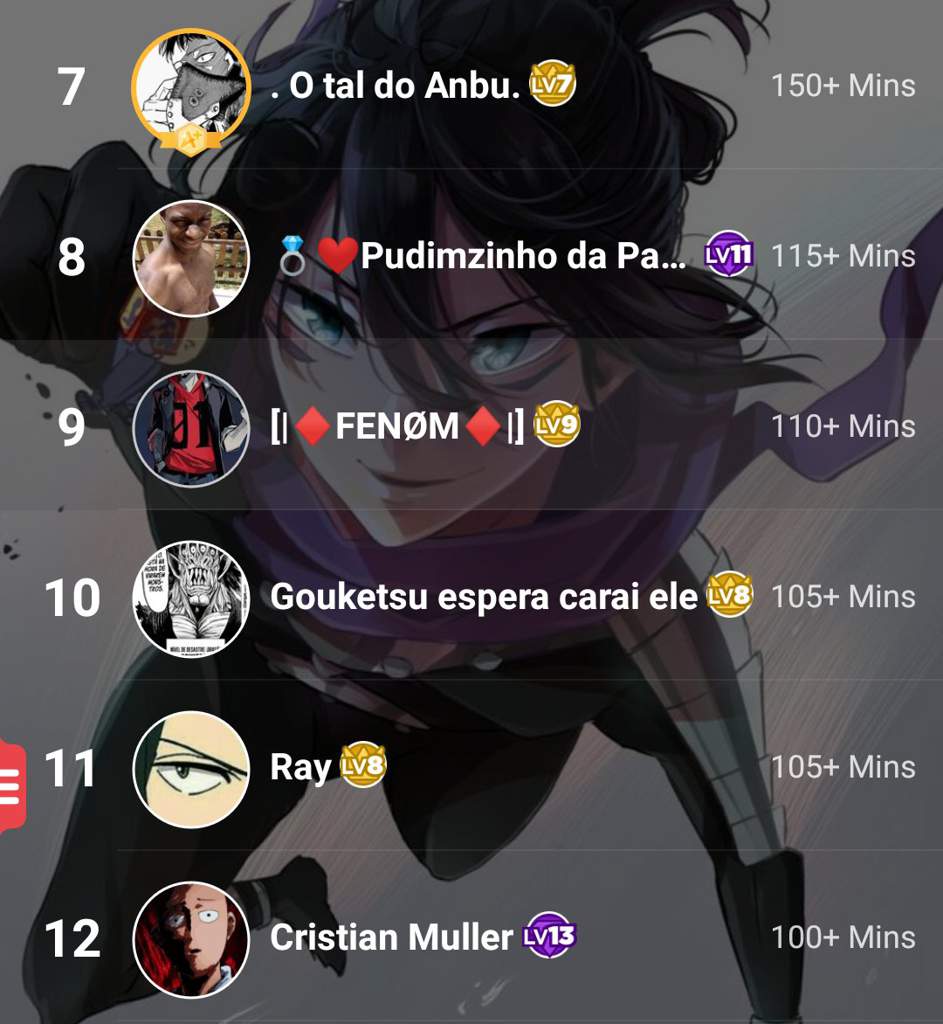Open the profile of . O tal do Anbu.
The width and height of the screenshot is (943, 1024).
(x=395, y=87)
